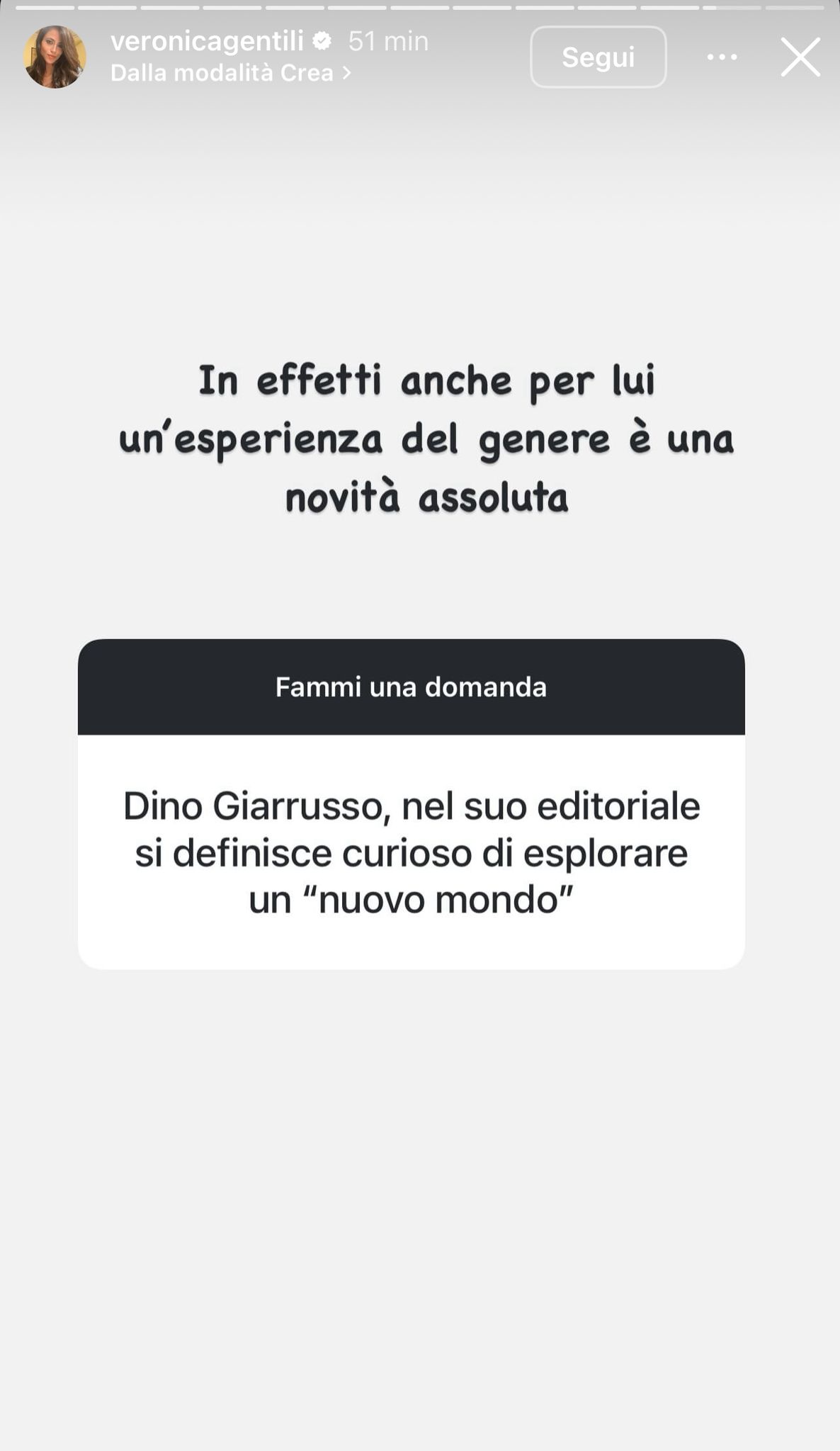Tap the Segui follow button
This screenshot has height=1451, width=840.
pyautogui.click(x=598, y=57)
